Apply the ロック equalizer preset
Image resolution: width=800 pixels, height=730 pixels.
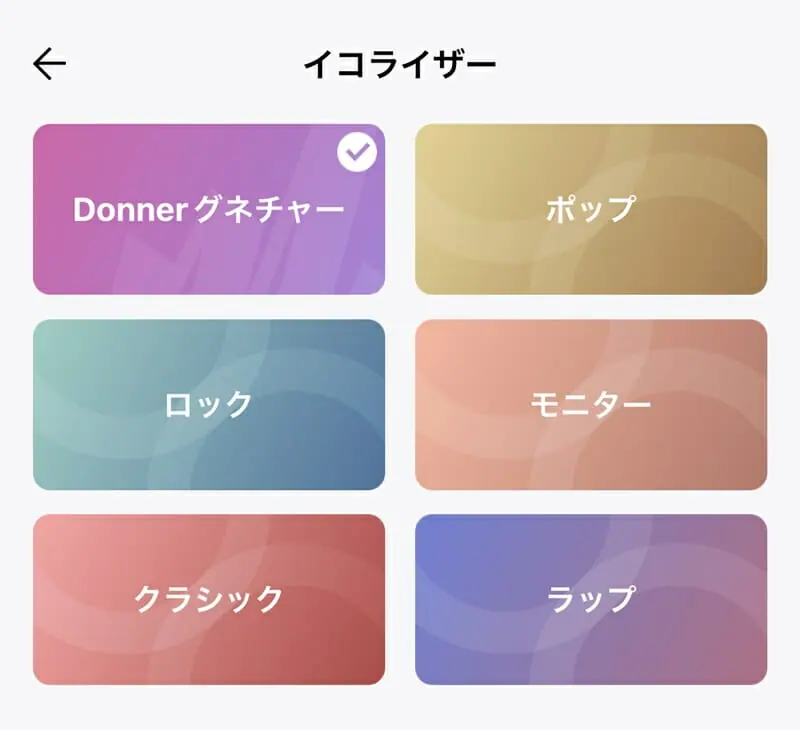click(x=208, y=404)
